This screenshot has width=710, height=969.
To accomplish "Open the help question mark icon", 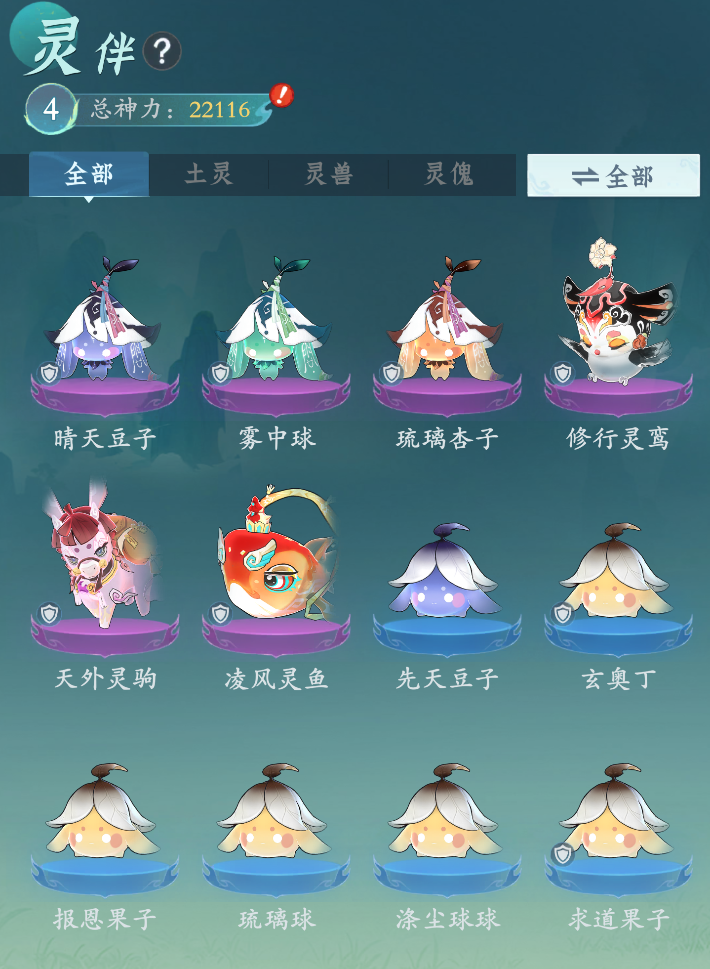I will coord(162,50).
